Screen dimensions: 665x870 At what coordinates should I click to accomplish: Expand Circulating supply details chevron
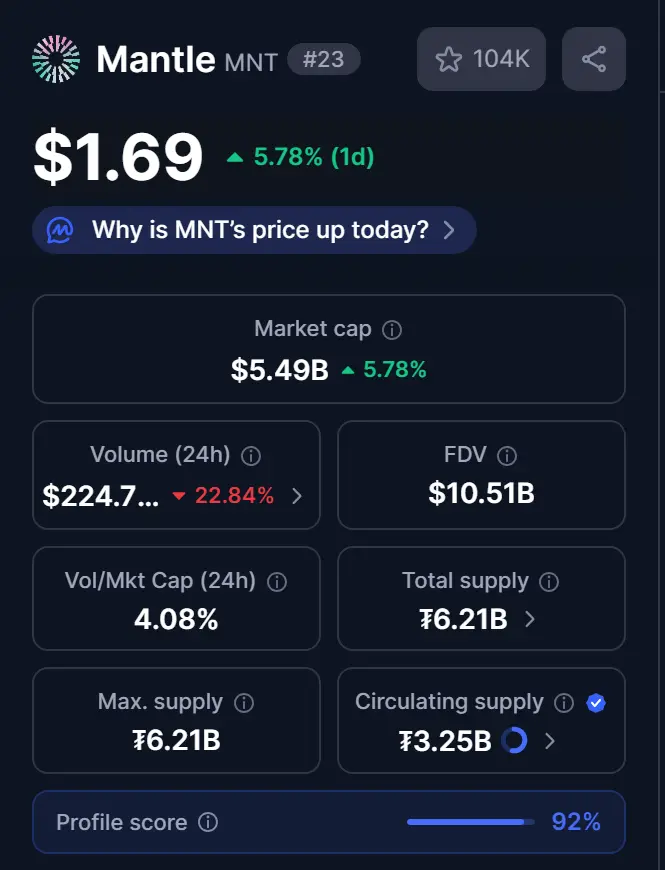550,741
